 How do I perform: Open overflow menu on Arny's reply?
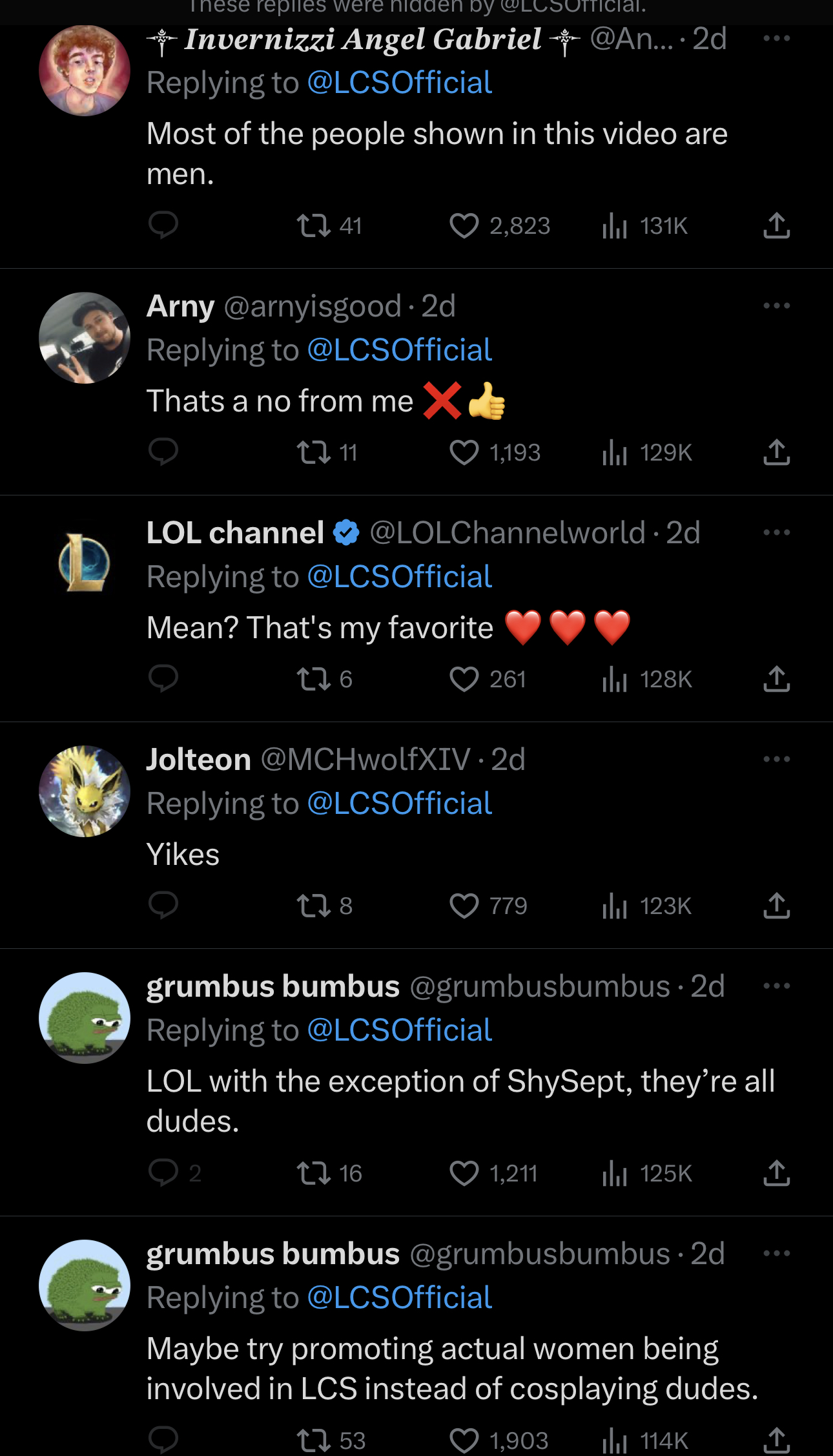click(776, 306)
